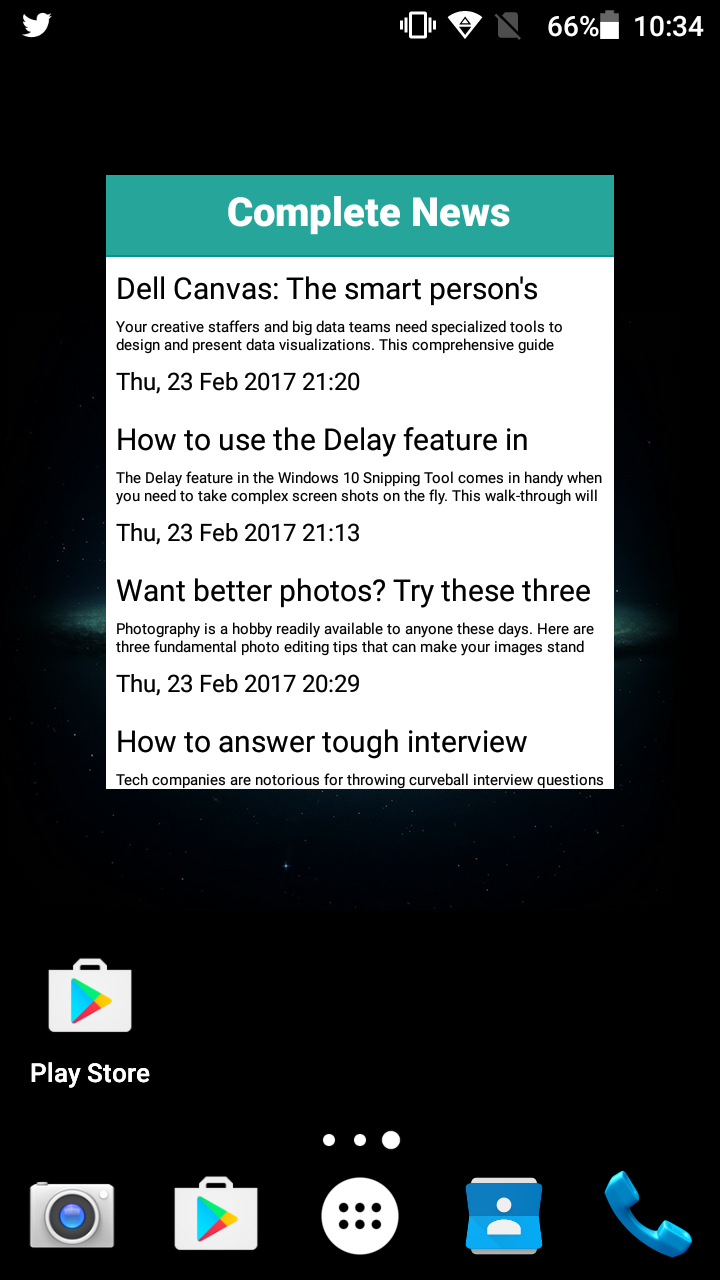Open the Camera app from the dock
720x1280 pixels.
click(72, 1215)
